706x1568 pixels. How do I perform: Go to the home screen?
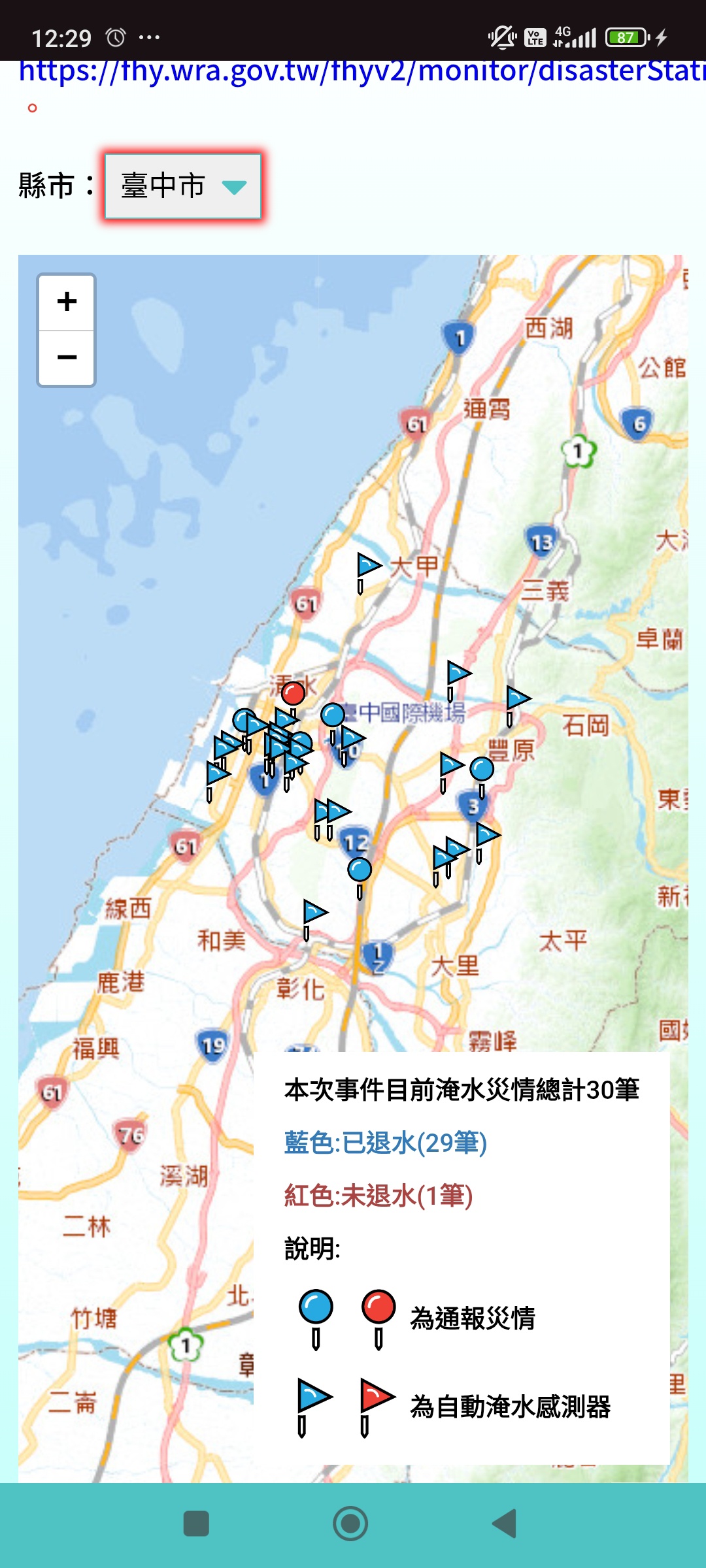[x=350, y=1524]
